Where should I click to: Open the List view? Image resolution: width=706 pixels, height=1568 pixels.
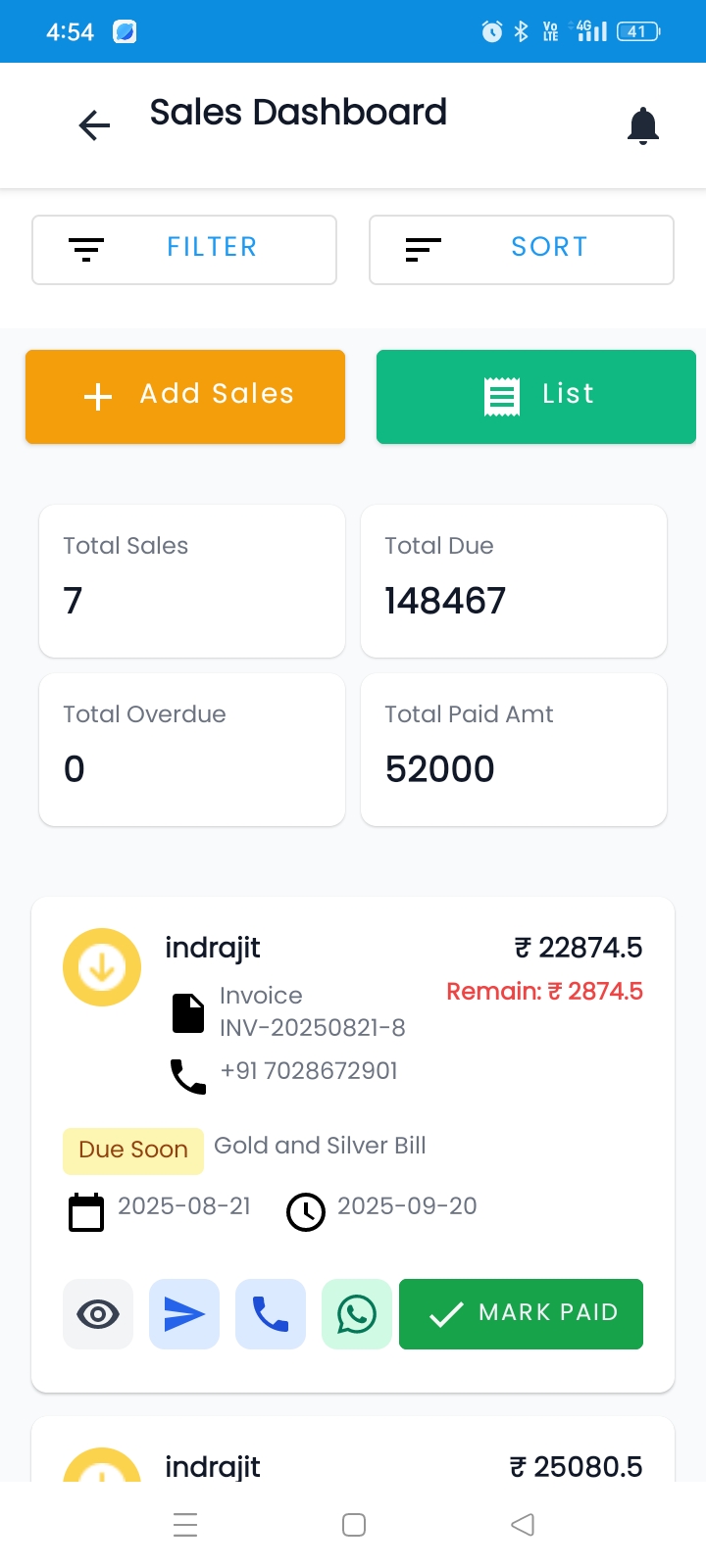click(x=535, y=396)
